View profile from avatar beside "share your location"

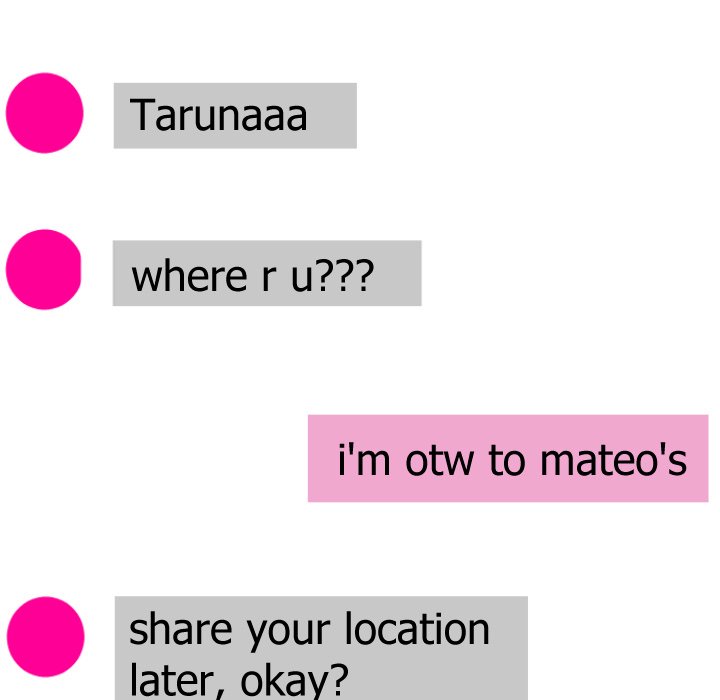tap(45, 636)
